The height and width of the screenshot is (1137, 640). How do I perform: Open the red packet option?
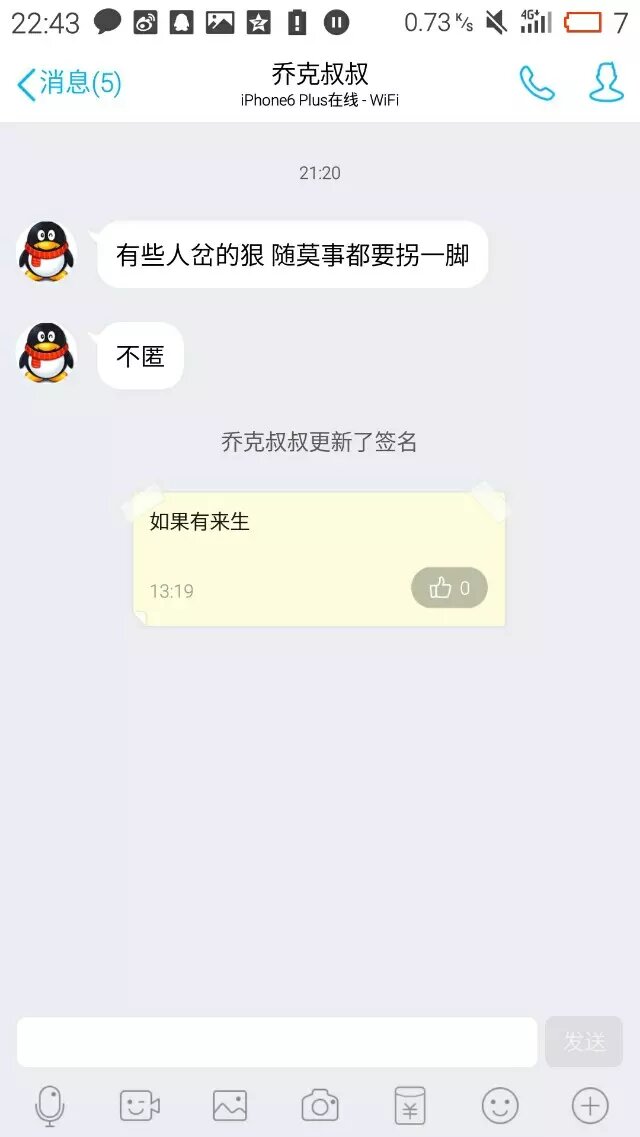pyautogui.click(x=410, y=1105)
